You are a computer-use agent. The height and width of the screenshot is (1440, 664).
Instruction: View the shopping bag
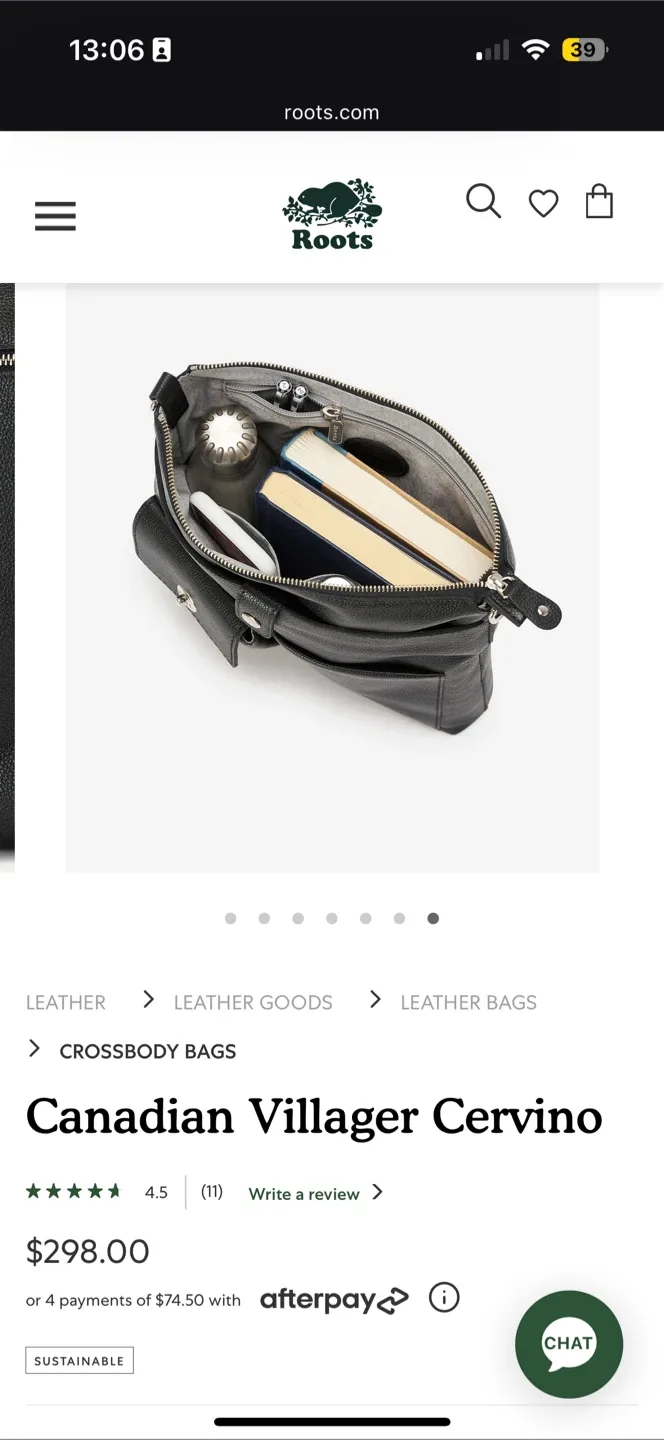[x=599, y=201]
